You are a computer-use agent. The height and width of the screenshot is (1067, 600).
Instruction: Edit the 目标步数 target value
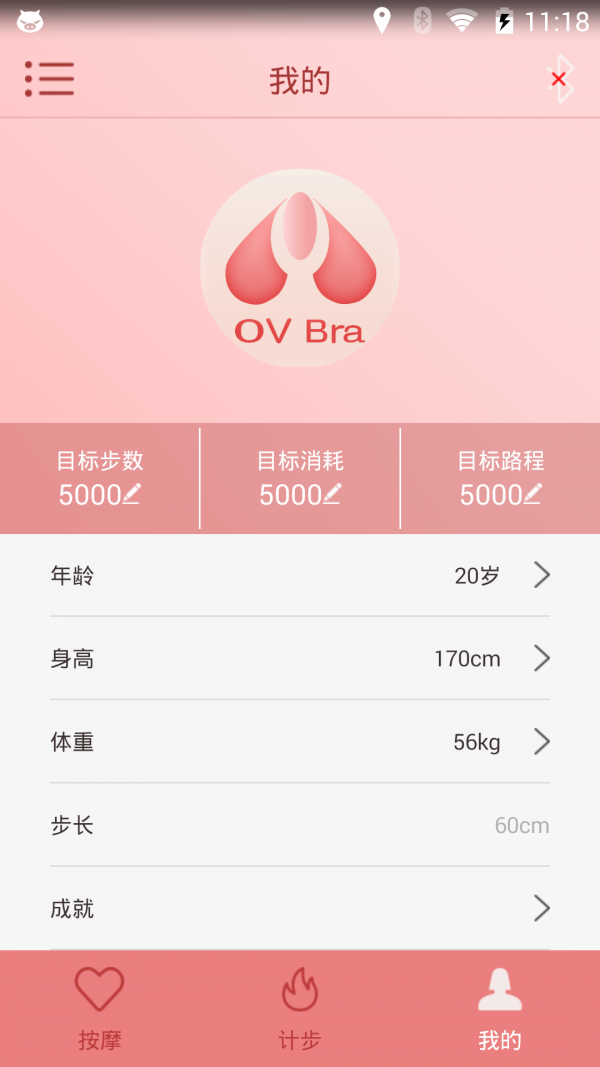pos(100,494)
